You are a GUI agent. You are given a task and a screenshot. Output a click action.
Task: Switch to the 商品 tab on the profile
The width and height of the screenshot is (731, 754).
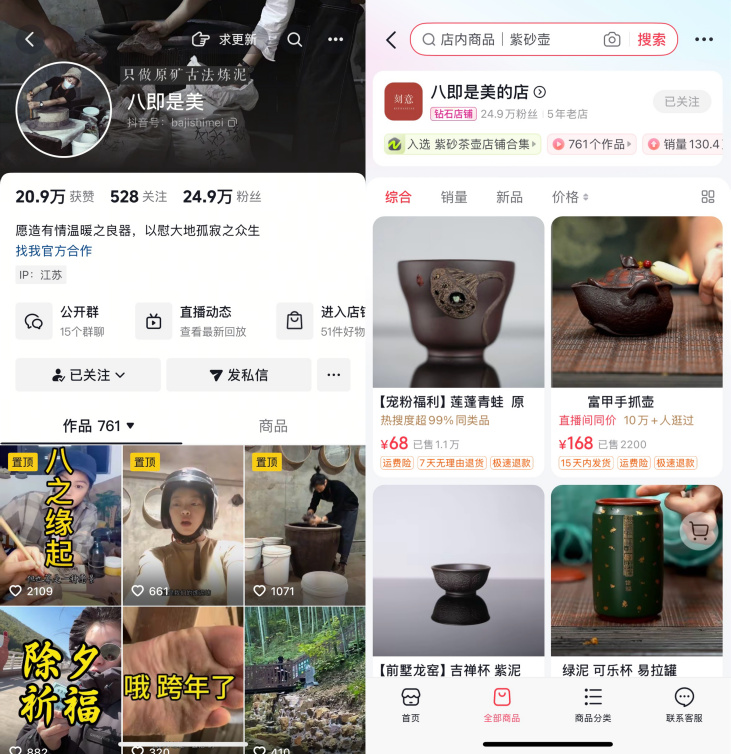[x=273, y=426]
